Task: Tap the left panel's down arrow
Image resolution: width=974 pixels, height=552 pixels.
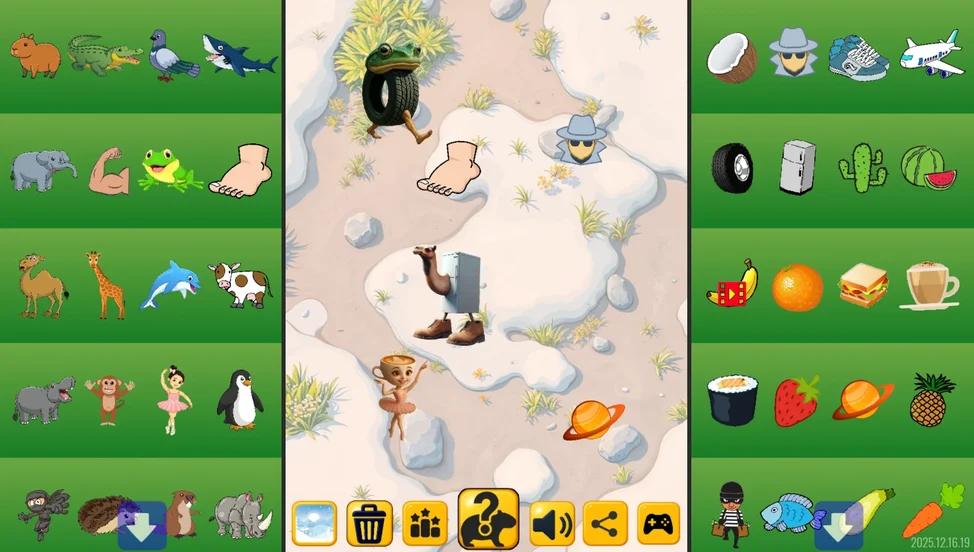Action: [x=141, y=524]
